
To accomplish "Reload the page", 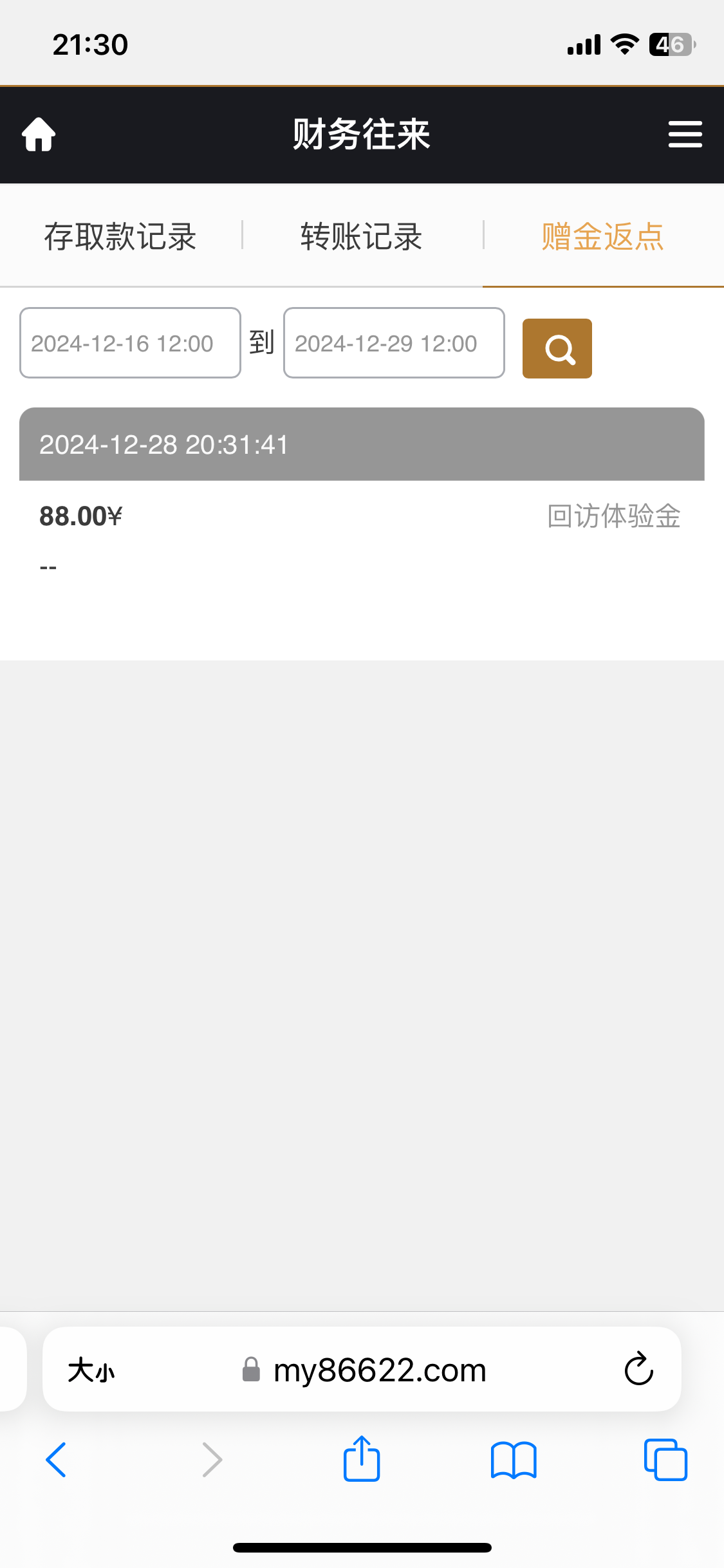I will tap(639, 1368).
